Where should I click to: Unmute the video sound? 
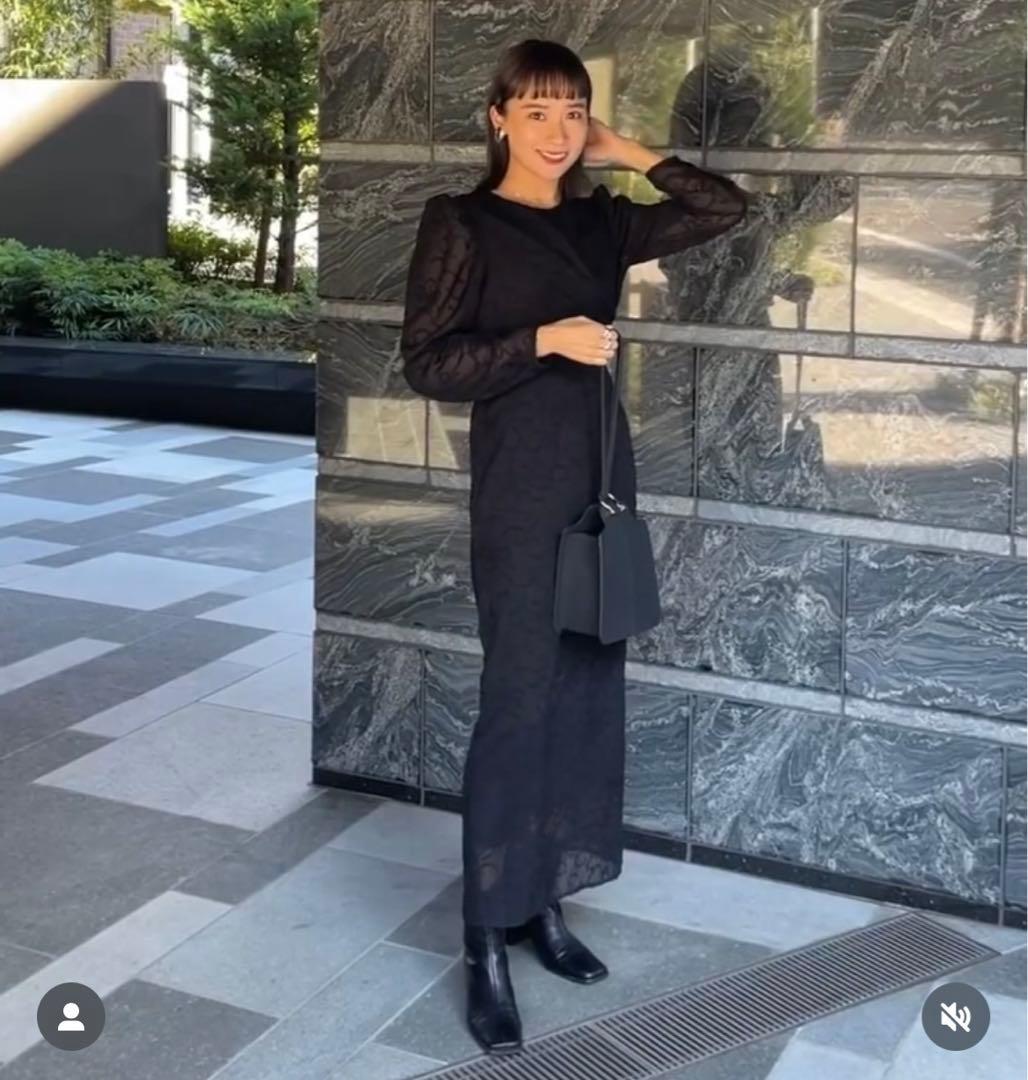pyautogui.click(x=955, y=1016)
